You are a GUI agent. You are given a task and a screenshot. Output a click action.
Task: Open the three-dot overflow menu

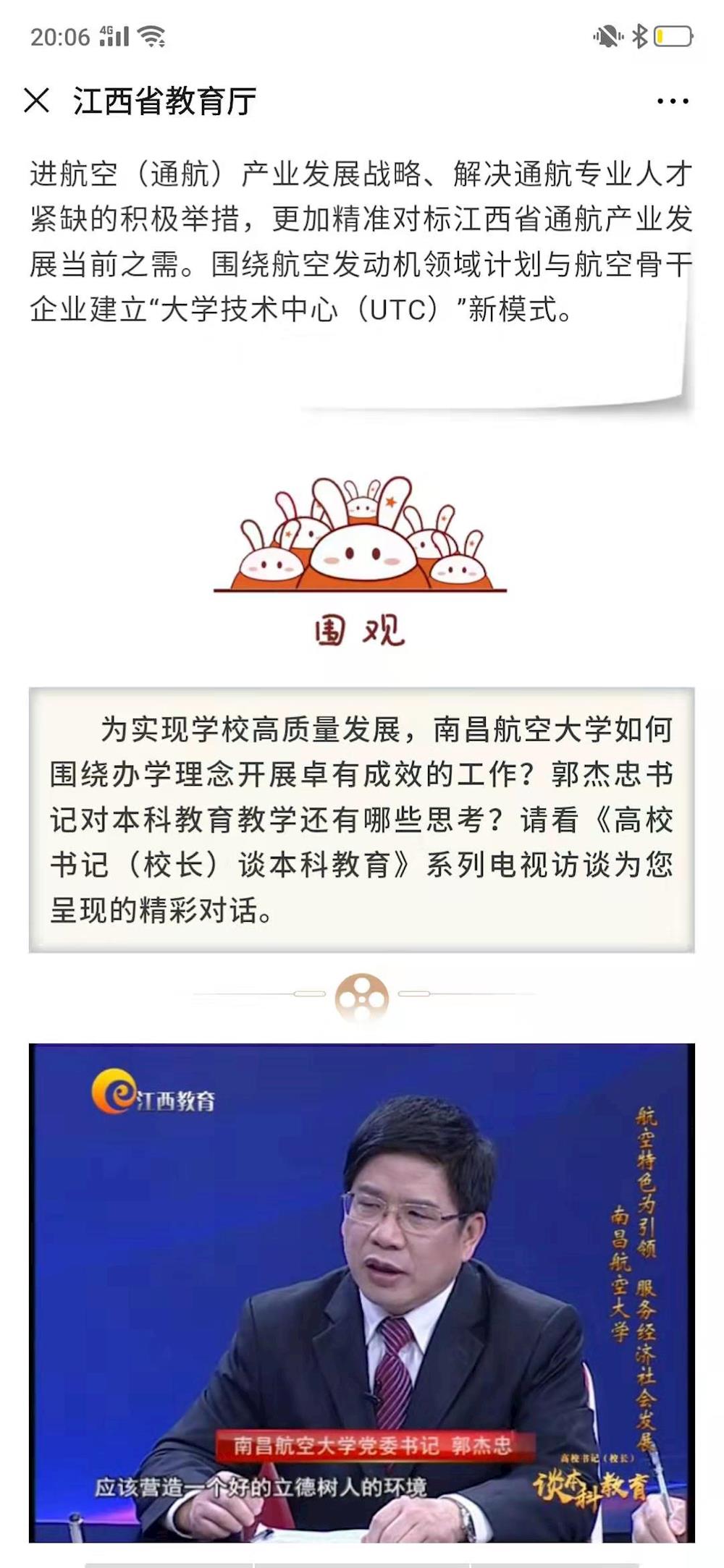(x=672, y=101)
